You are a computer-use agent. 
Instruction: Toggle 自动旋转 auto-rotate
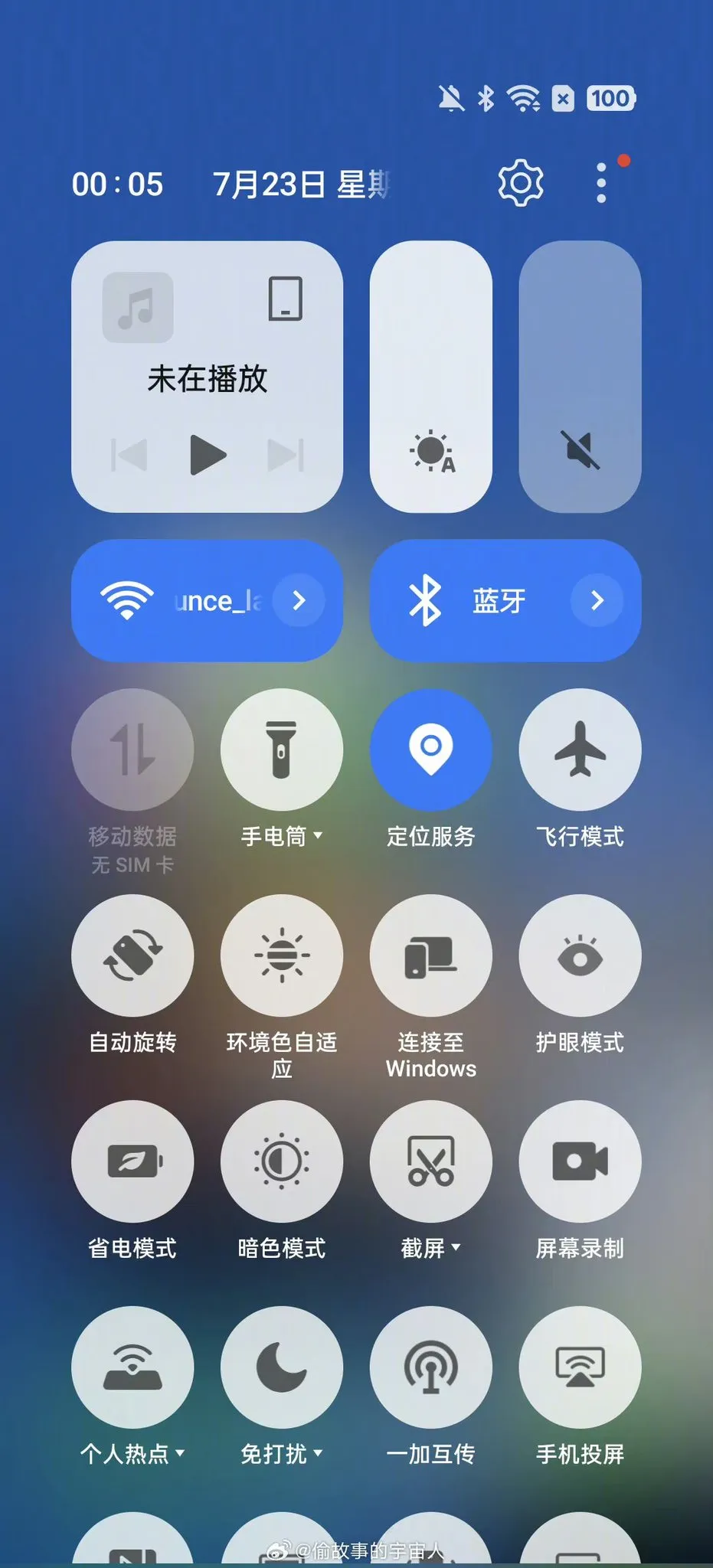132,955
